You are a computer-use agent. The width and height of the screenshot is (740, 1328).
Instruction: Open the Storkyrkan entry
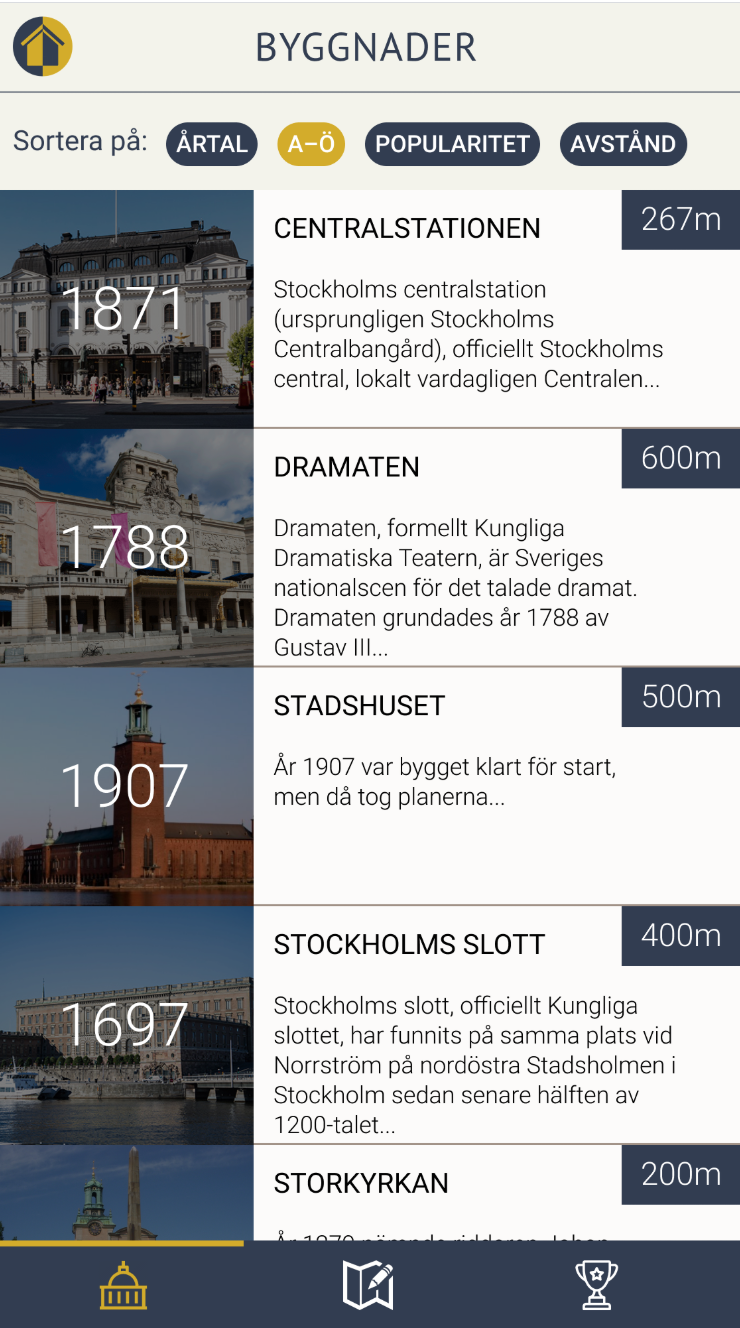point(370,1193)
